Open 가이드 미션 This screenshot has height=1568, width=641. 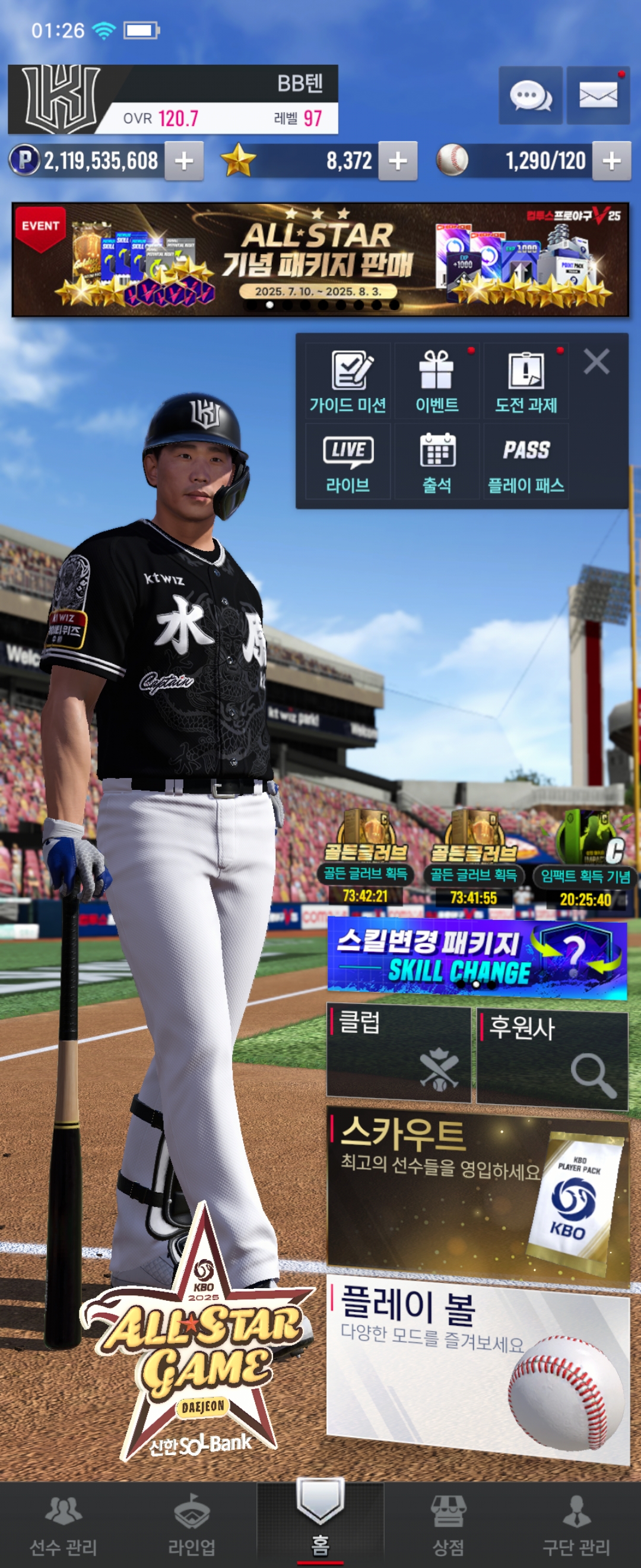[348, 381]
